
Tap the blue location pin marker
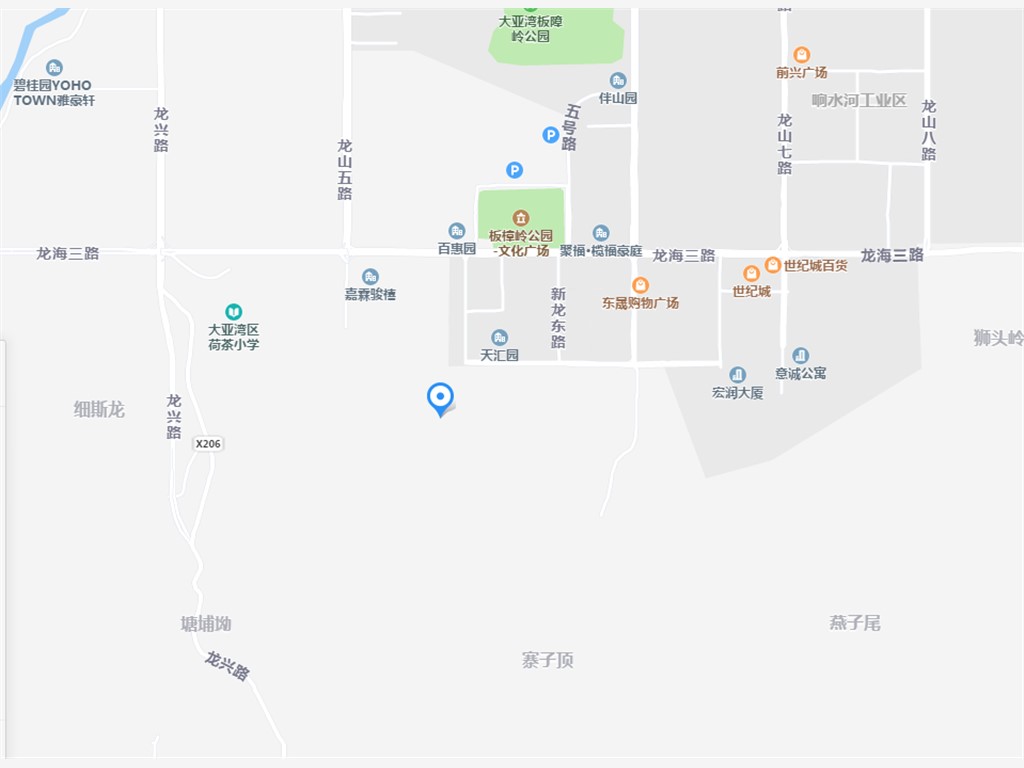point(440,398)
